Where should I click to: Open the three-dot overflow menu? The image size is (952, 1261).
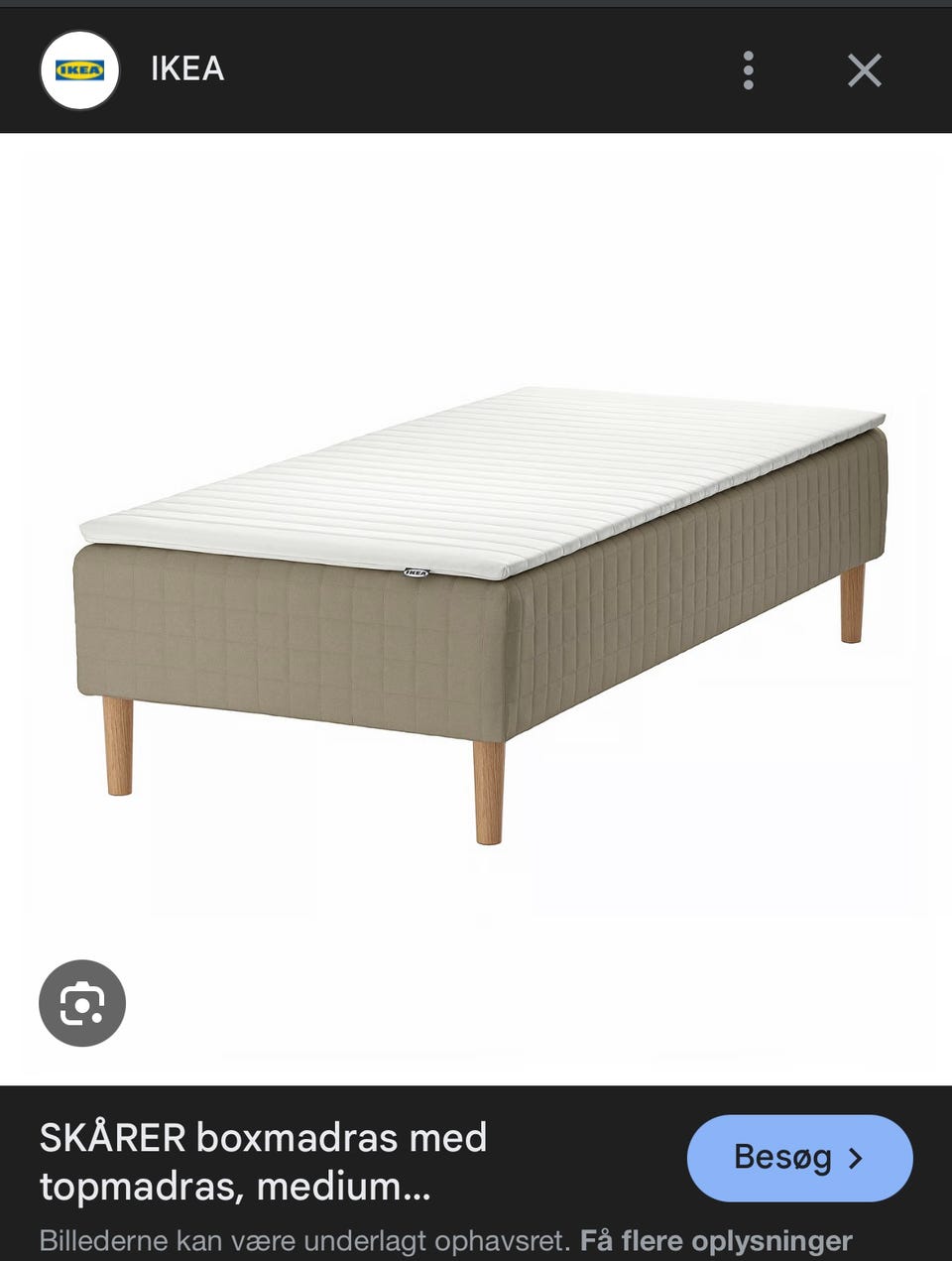click(x=749, y=70)
